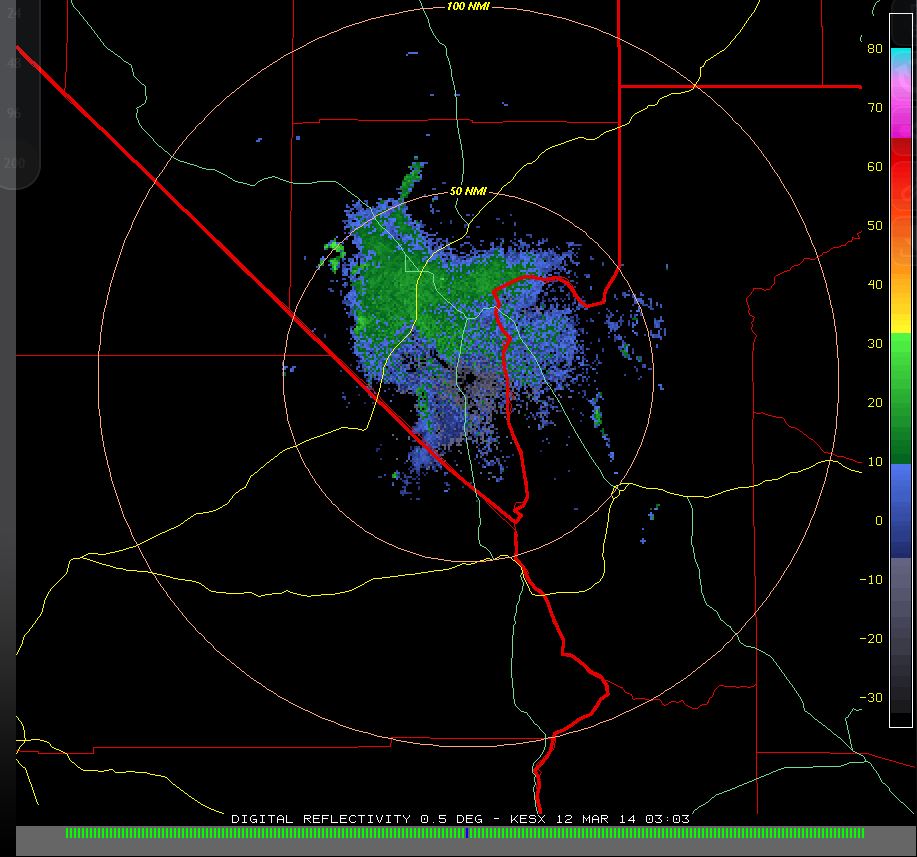
Task: Select the 200 option in the side panel
Action: tap(14, 163)
